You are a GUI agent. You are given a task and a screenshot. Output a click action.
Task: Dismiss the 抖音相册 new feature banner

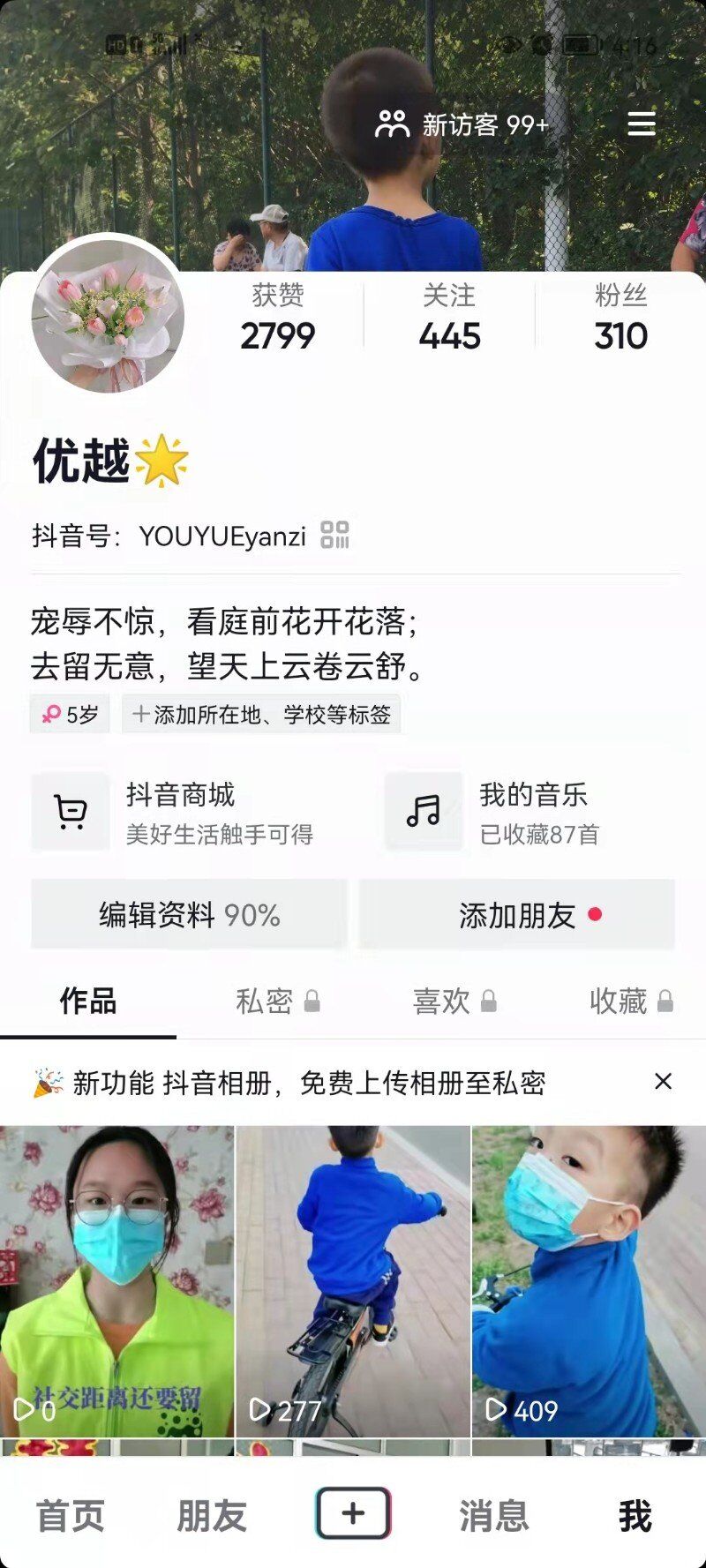pyautogui.click(x=664, y=1082)
